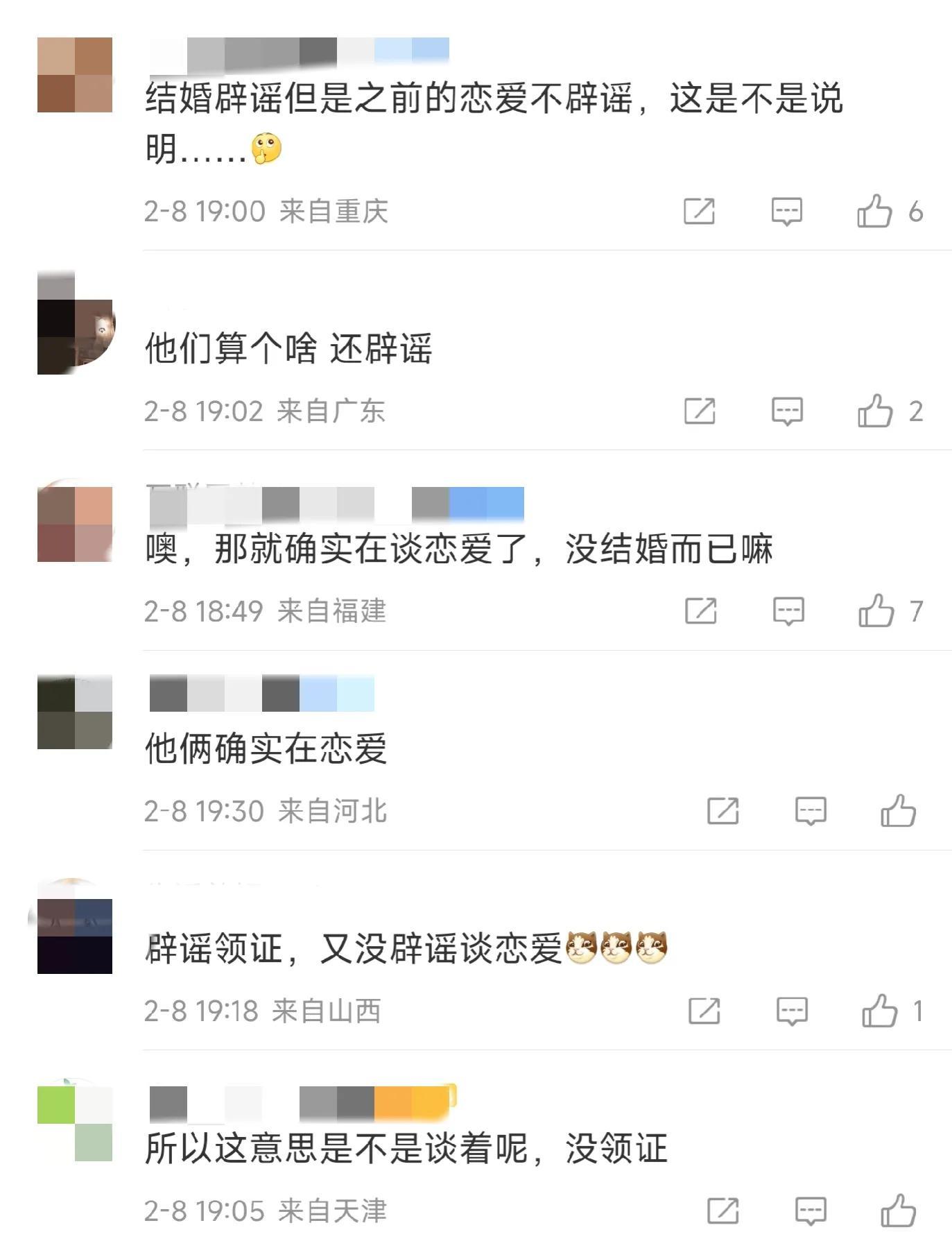Share the comment posted at 19:02
The image size is (952, 1241).
(x=699, y=411)
